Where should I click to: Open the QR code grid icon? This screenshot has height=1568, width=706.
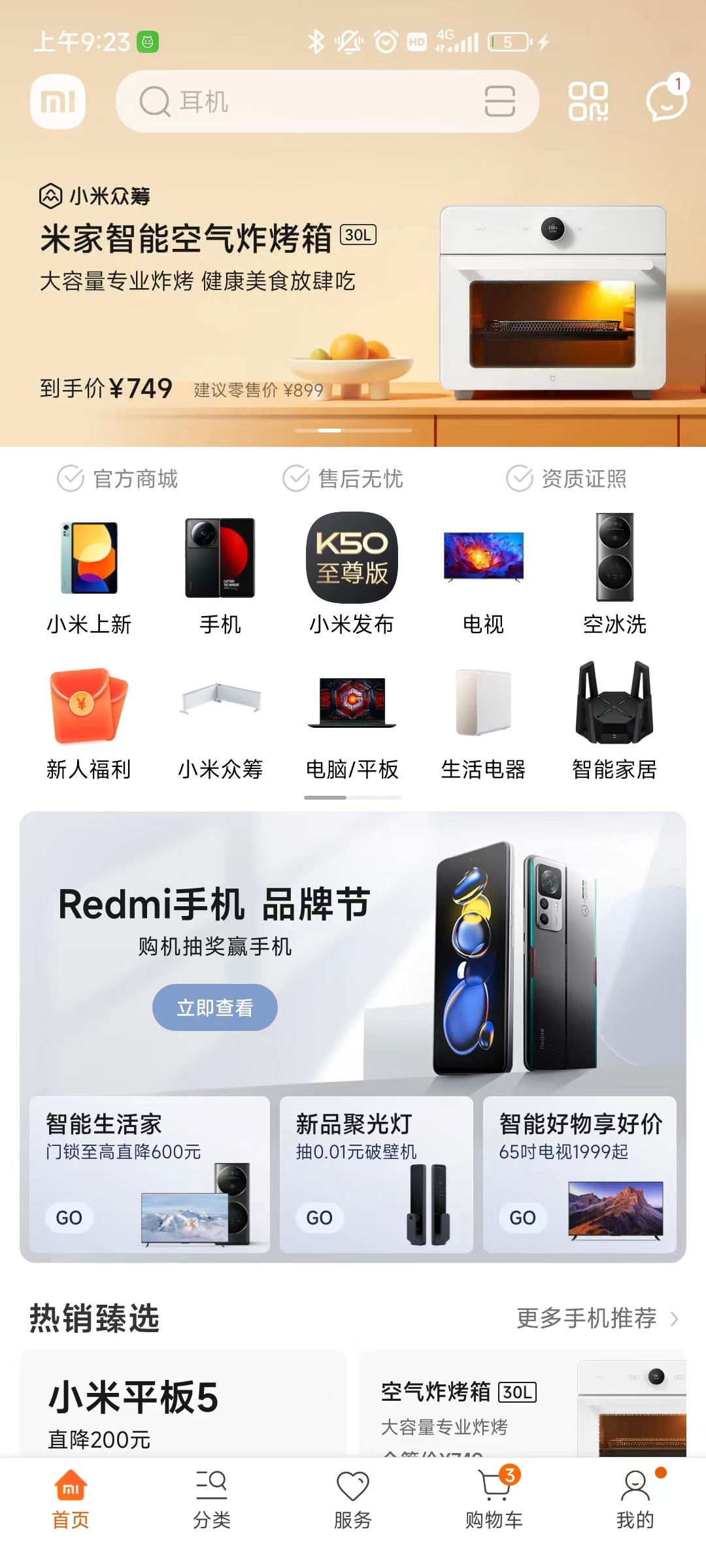pos(588,101)
